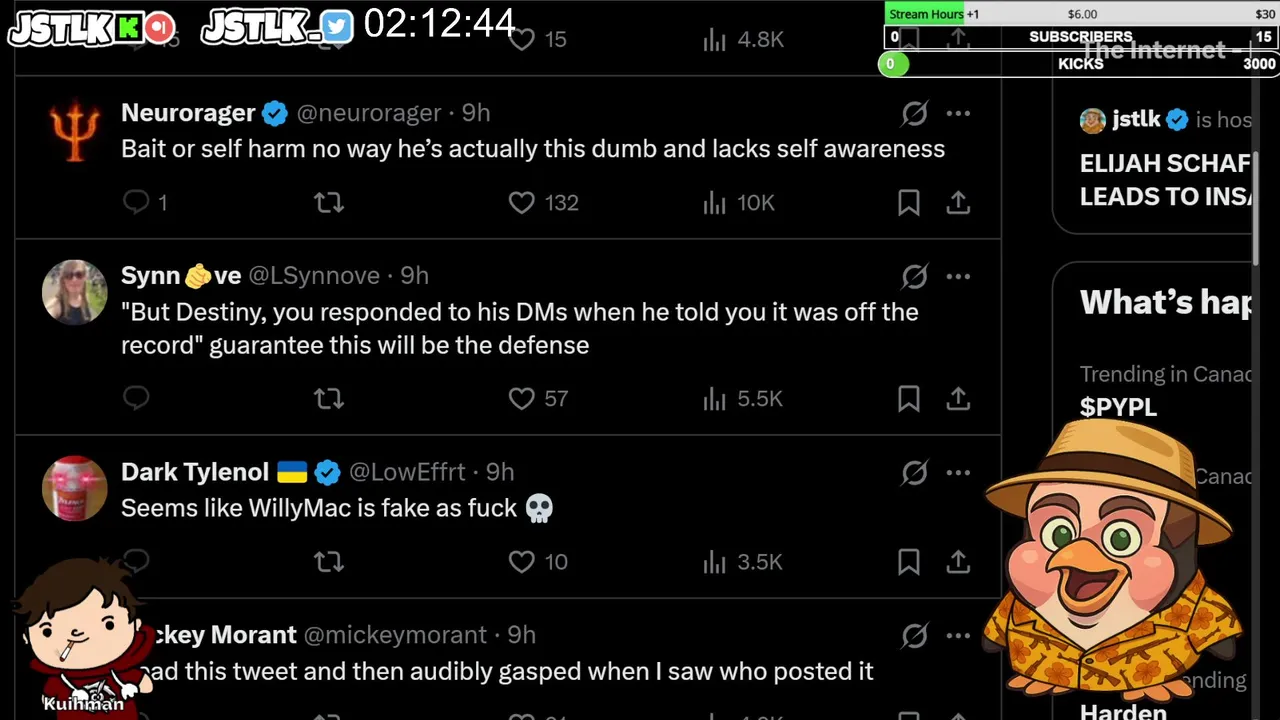Reply to Neurorager's tweet
This screenshot has width=1280, height=720.
136,203
